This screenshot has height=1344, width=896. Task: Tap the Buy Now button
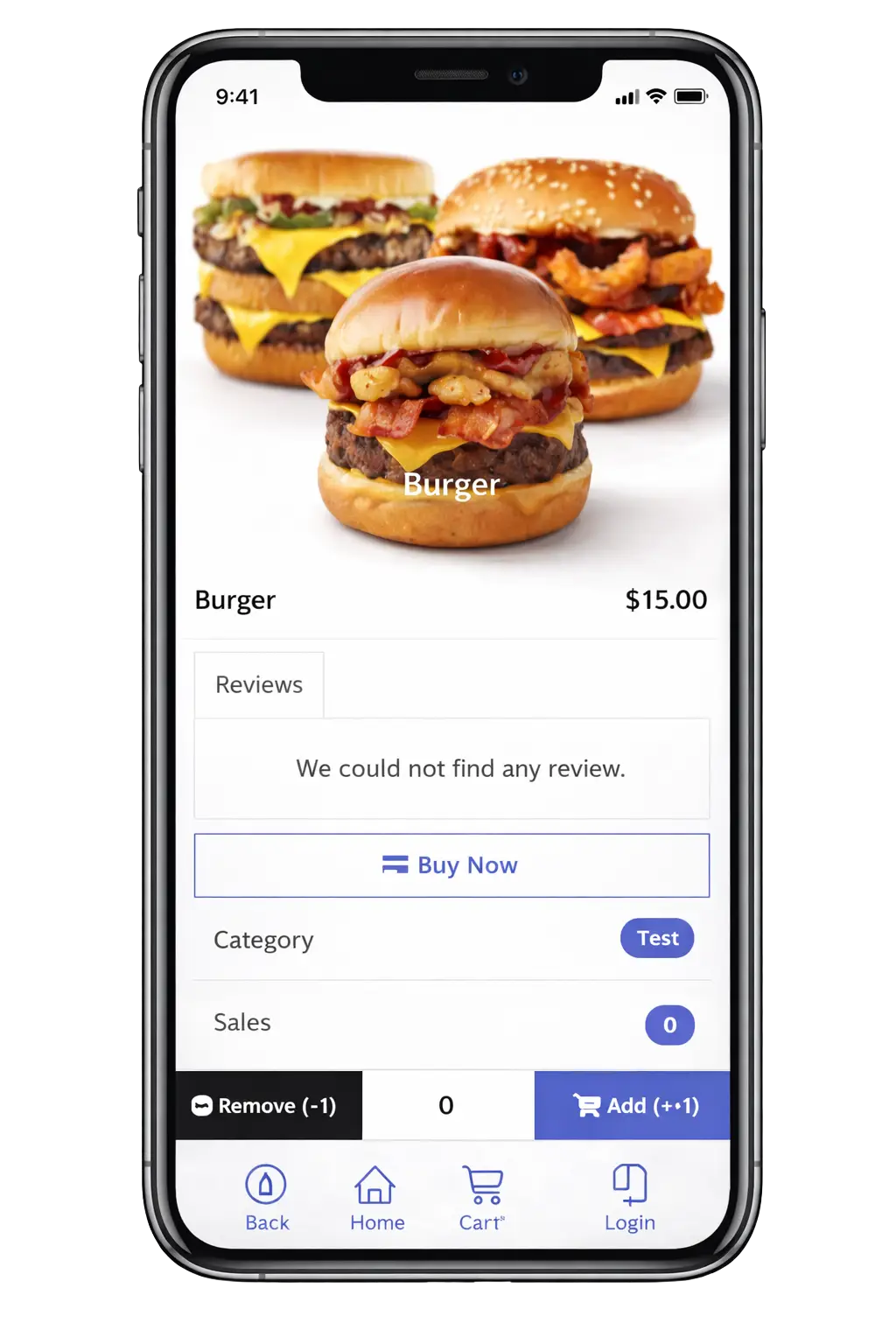point(451,865)
